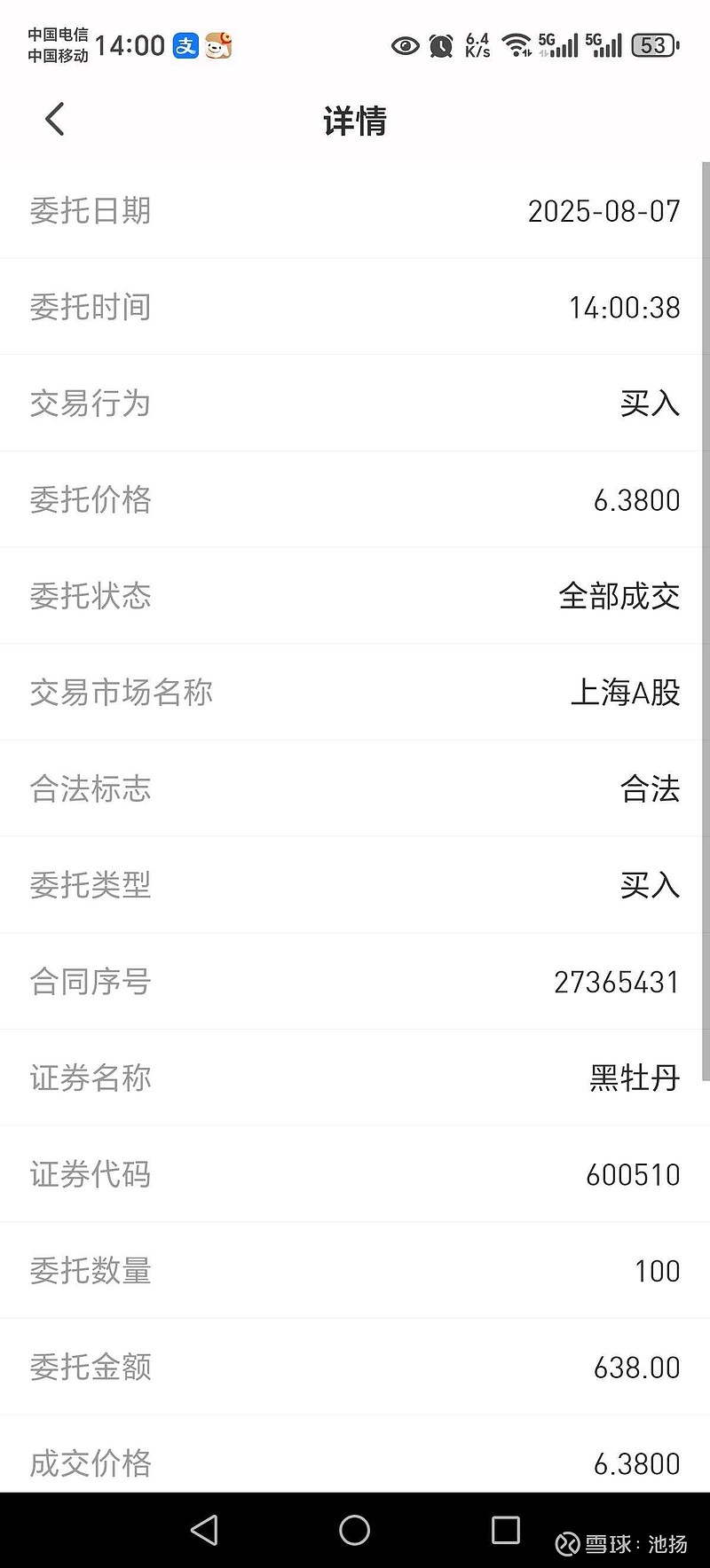Tap the system home button

tap(355, 1530)
